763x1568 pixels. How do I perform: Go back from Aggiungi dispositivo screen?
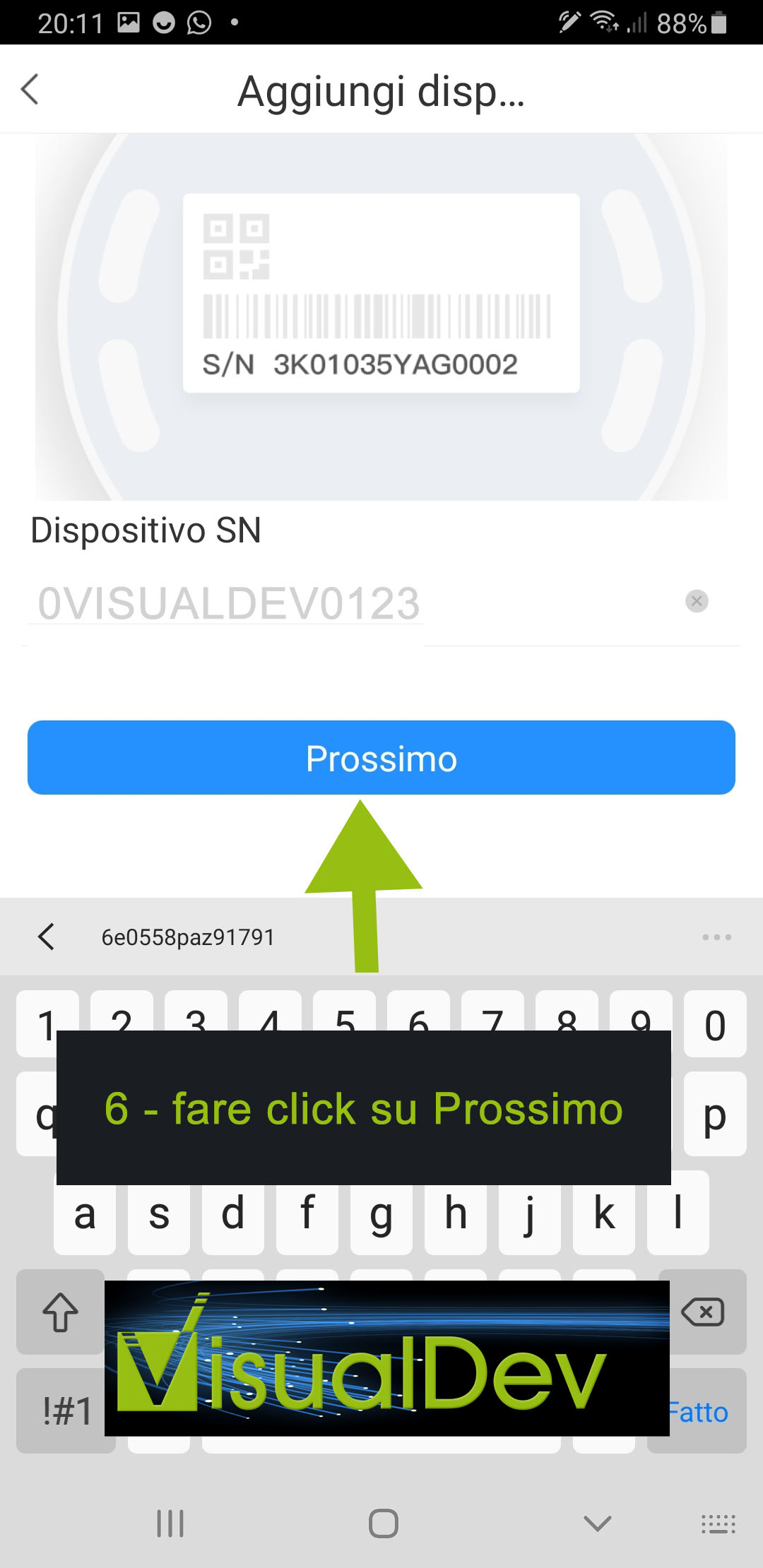(x=30, y=90)
